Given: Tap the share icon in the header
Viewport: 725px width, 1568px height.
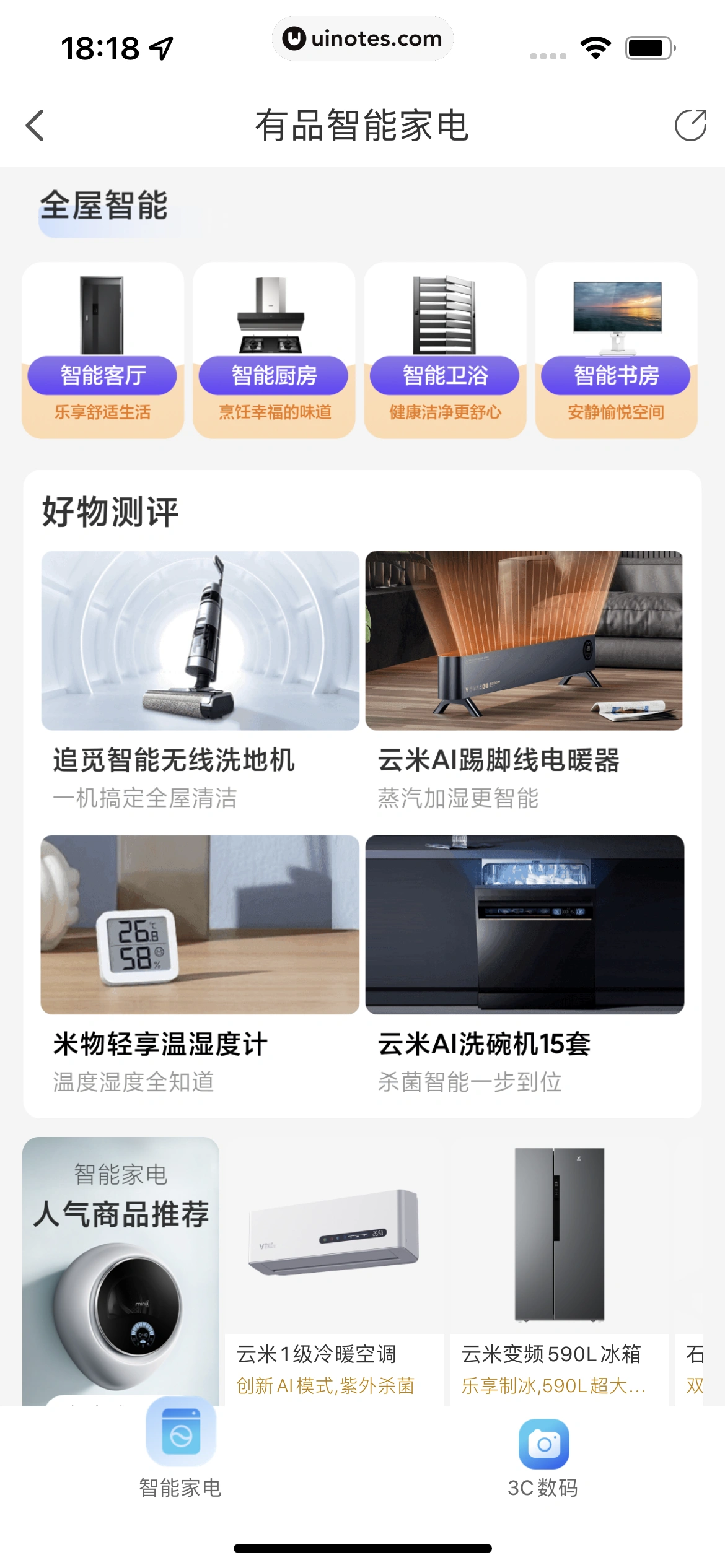Looking at the screenshot, I should point(690,126).
